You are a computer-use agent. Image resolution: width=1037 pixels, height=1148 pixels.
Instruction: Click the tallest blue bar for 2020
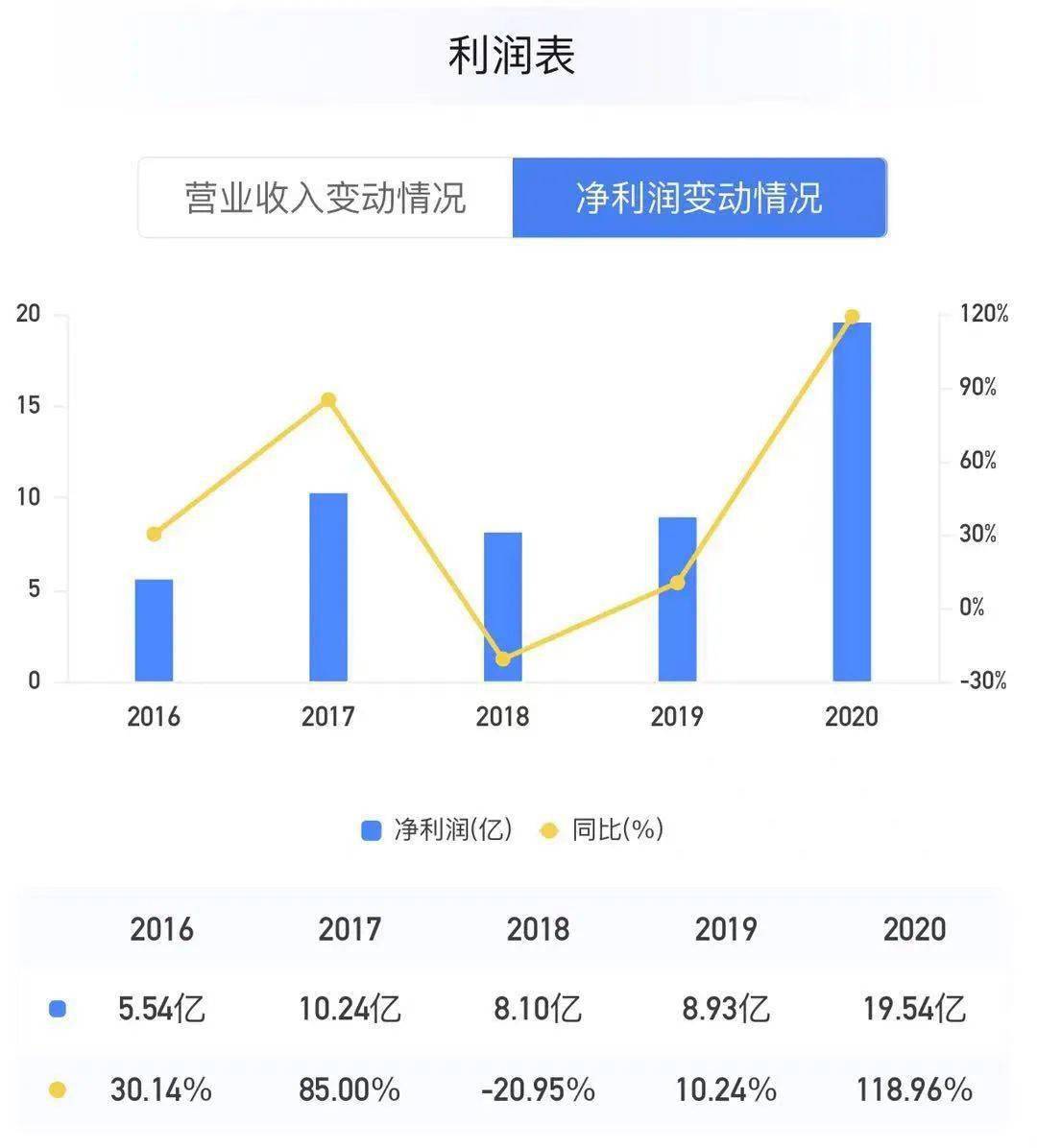853,499
